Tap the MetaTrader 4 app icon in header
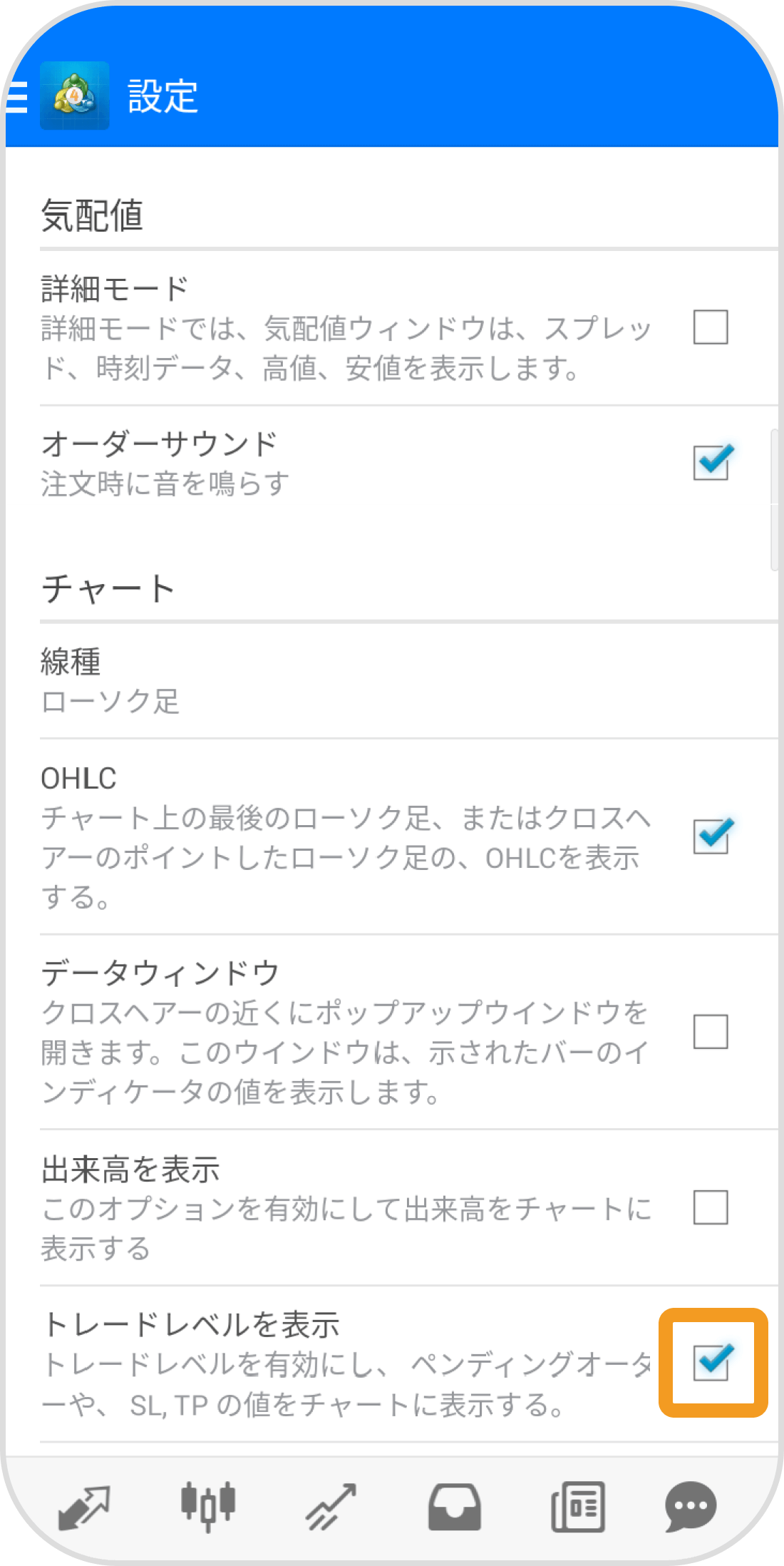This screenshot has height=1566, width=784. 73,95
